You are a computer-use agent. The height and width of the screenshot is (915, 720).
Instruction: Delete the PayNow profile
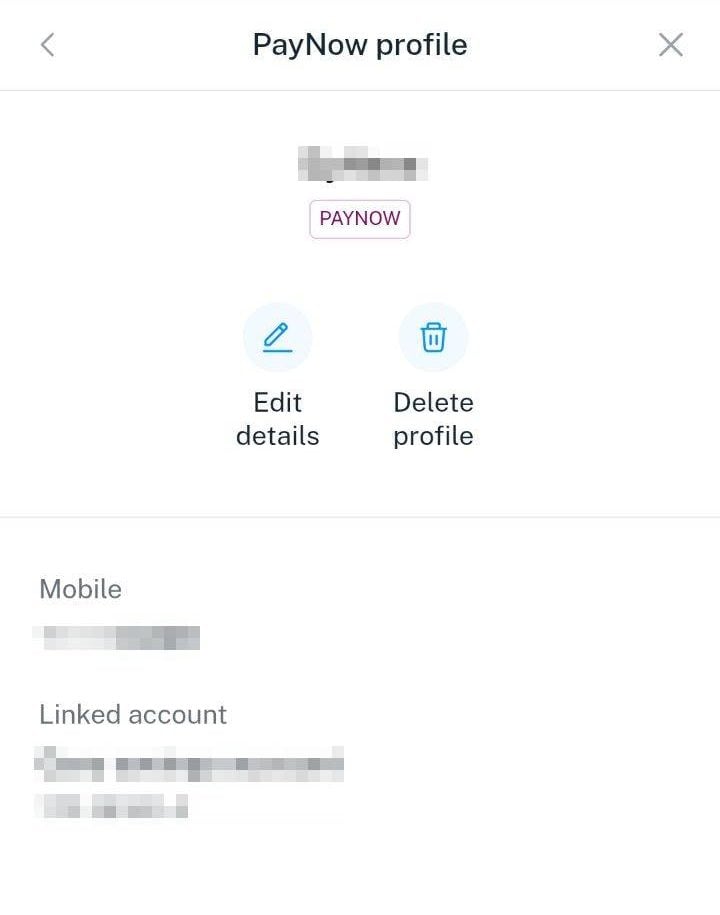pos(433,338)
